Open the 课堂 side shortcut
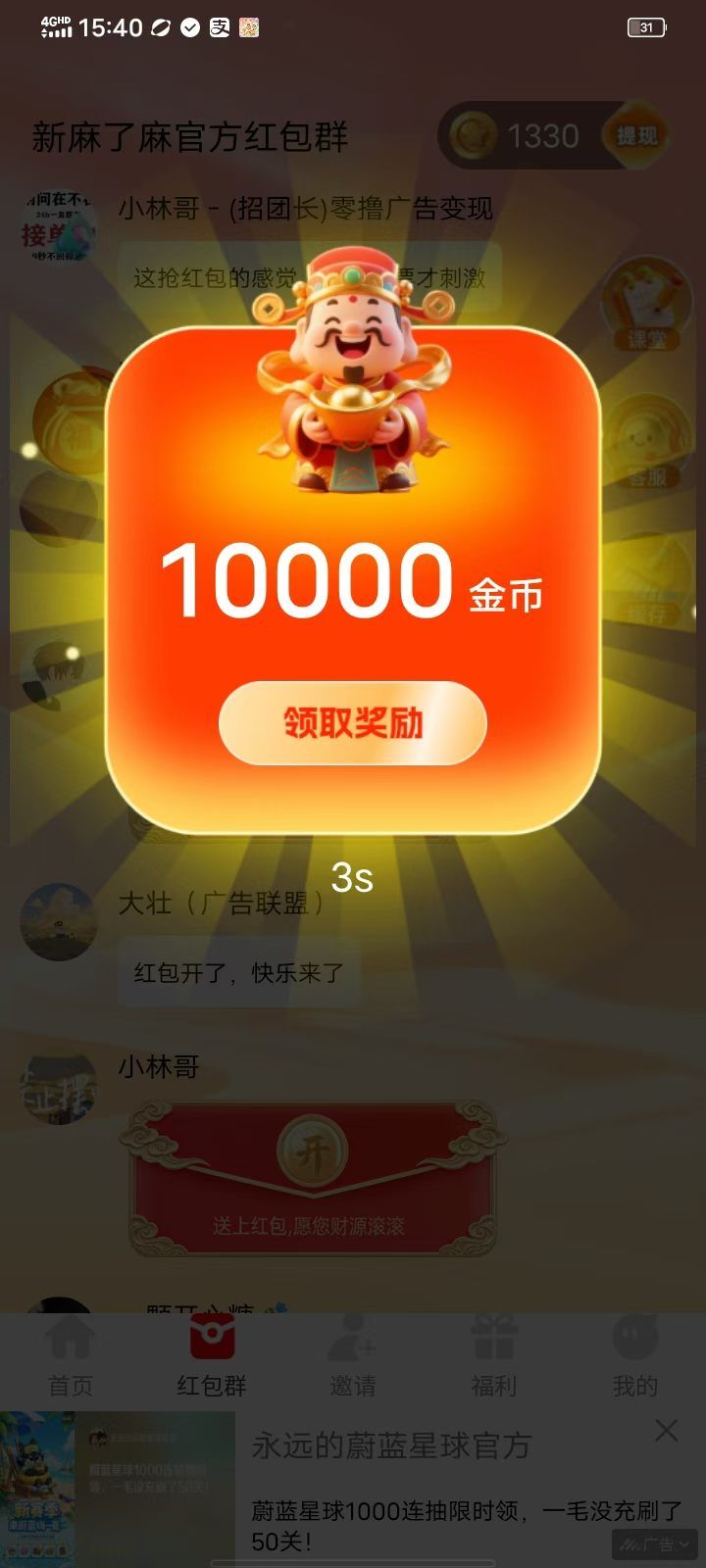The width and height of the screenshot is (706, 1568). coord(646,306)
